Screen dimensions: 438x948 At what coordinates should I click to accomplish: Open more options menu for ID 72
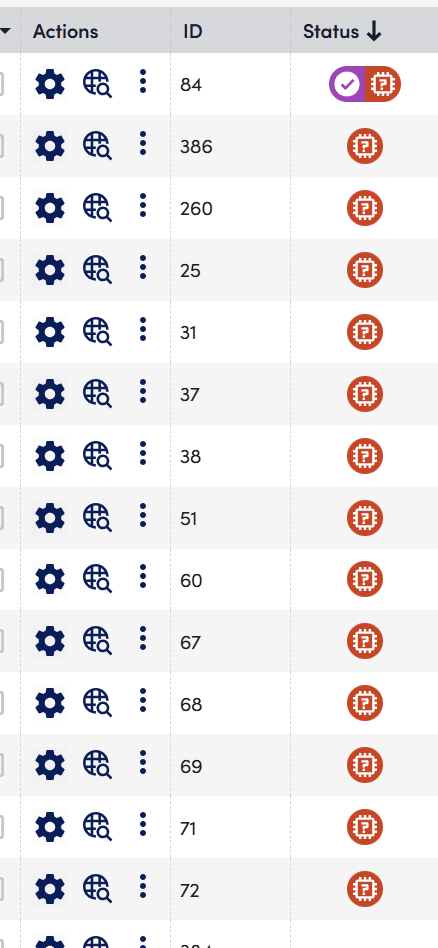[x=143, y=886]
